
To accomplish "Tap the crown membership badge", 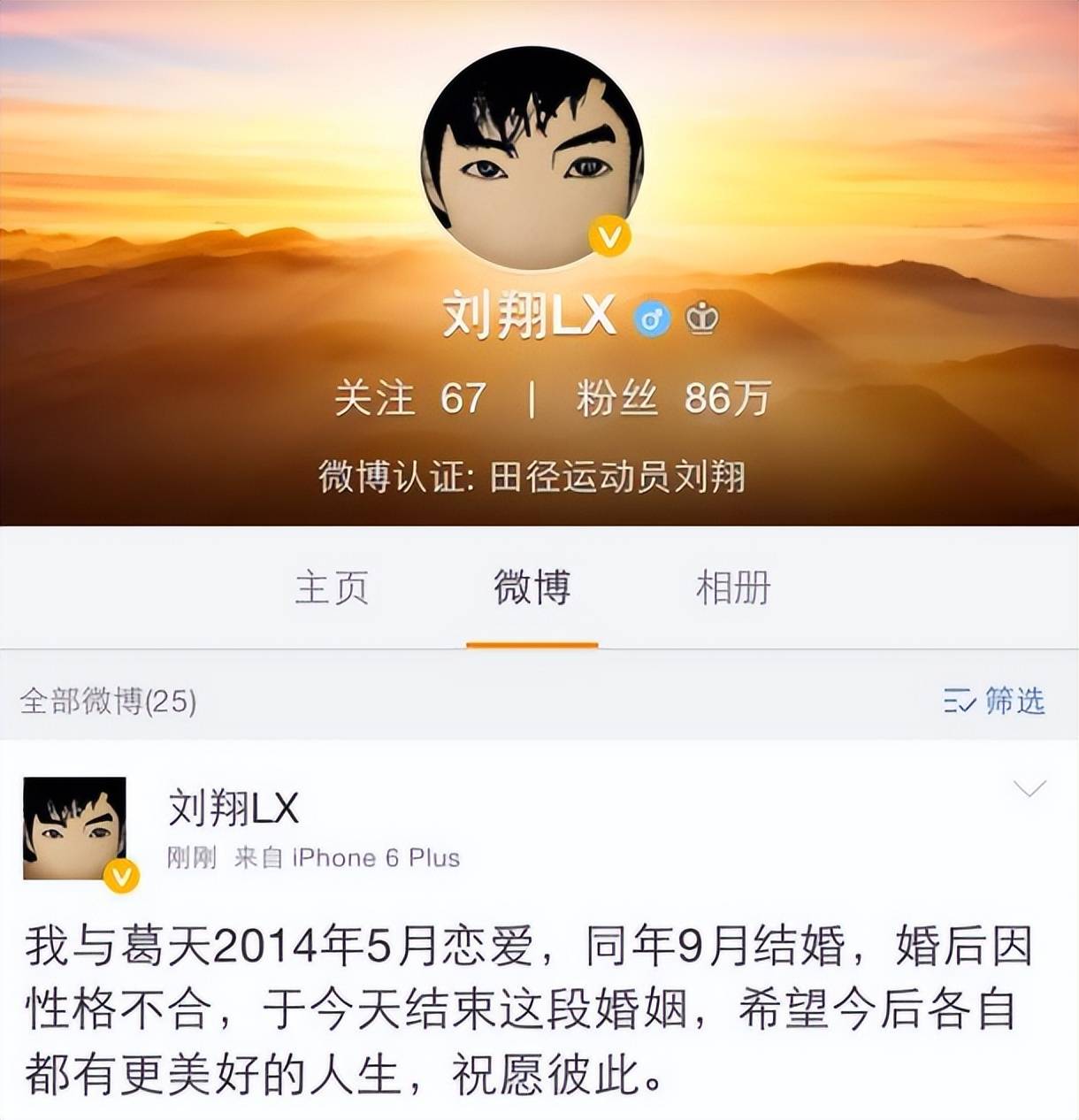I will click(702, 318).
